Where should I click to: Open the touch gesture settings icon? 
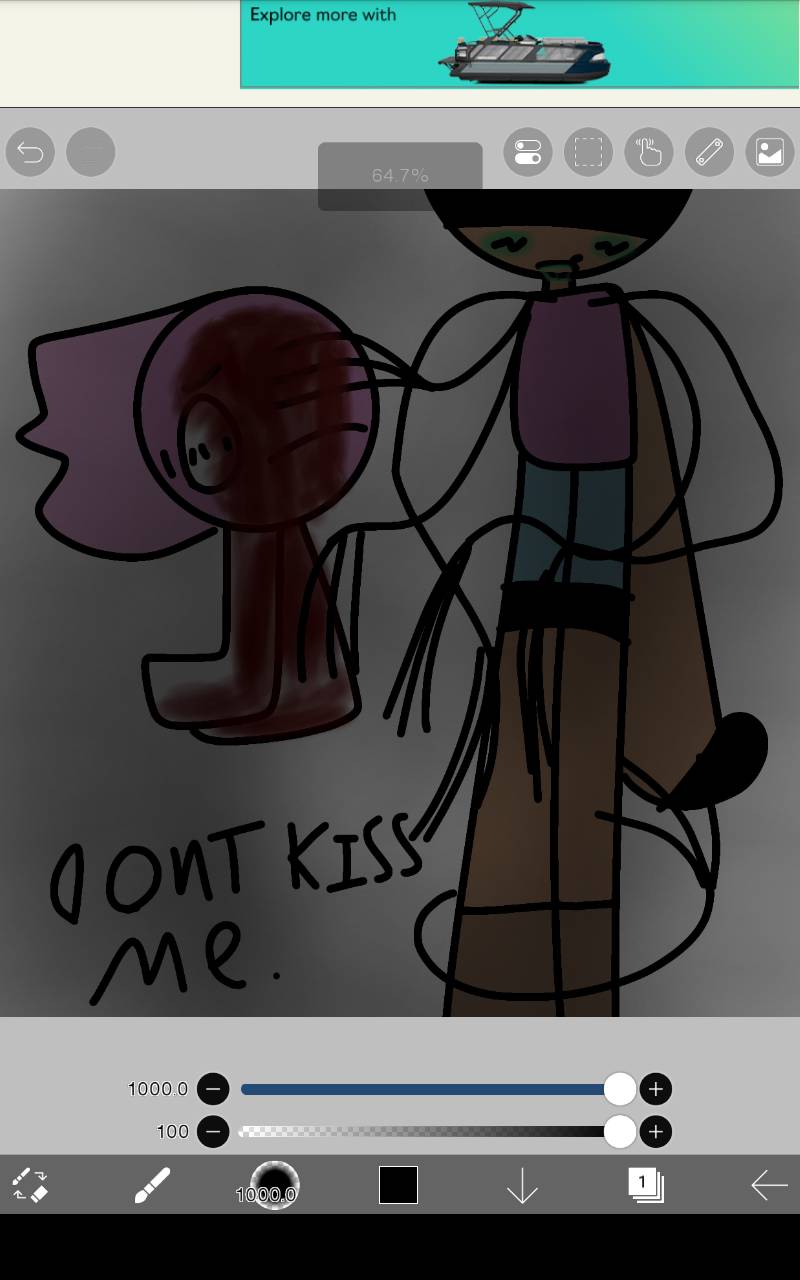click(649, 153)
